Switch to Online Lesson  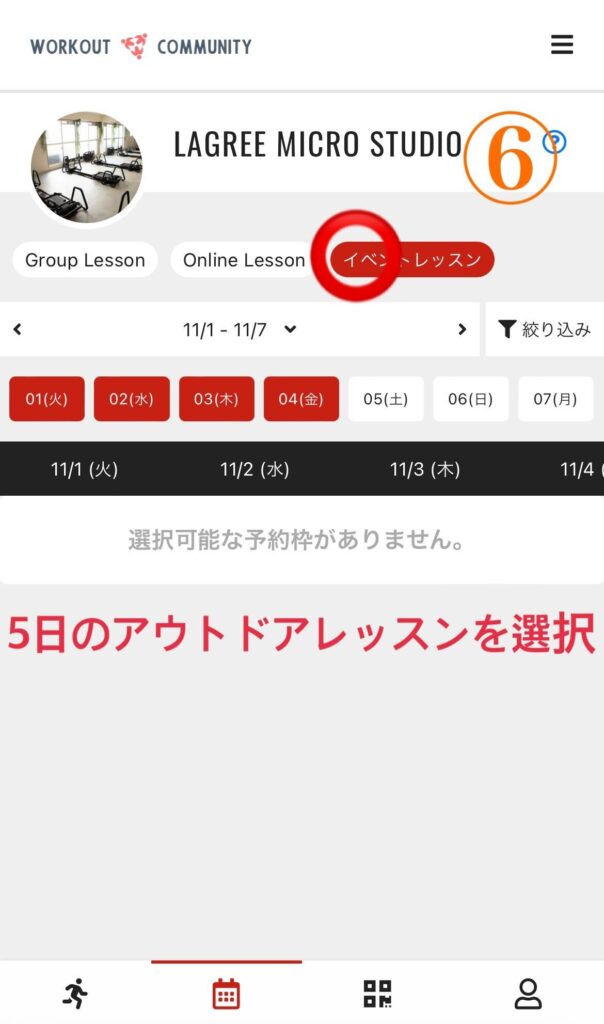tap(243, 260)
